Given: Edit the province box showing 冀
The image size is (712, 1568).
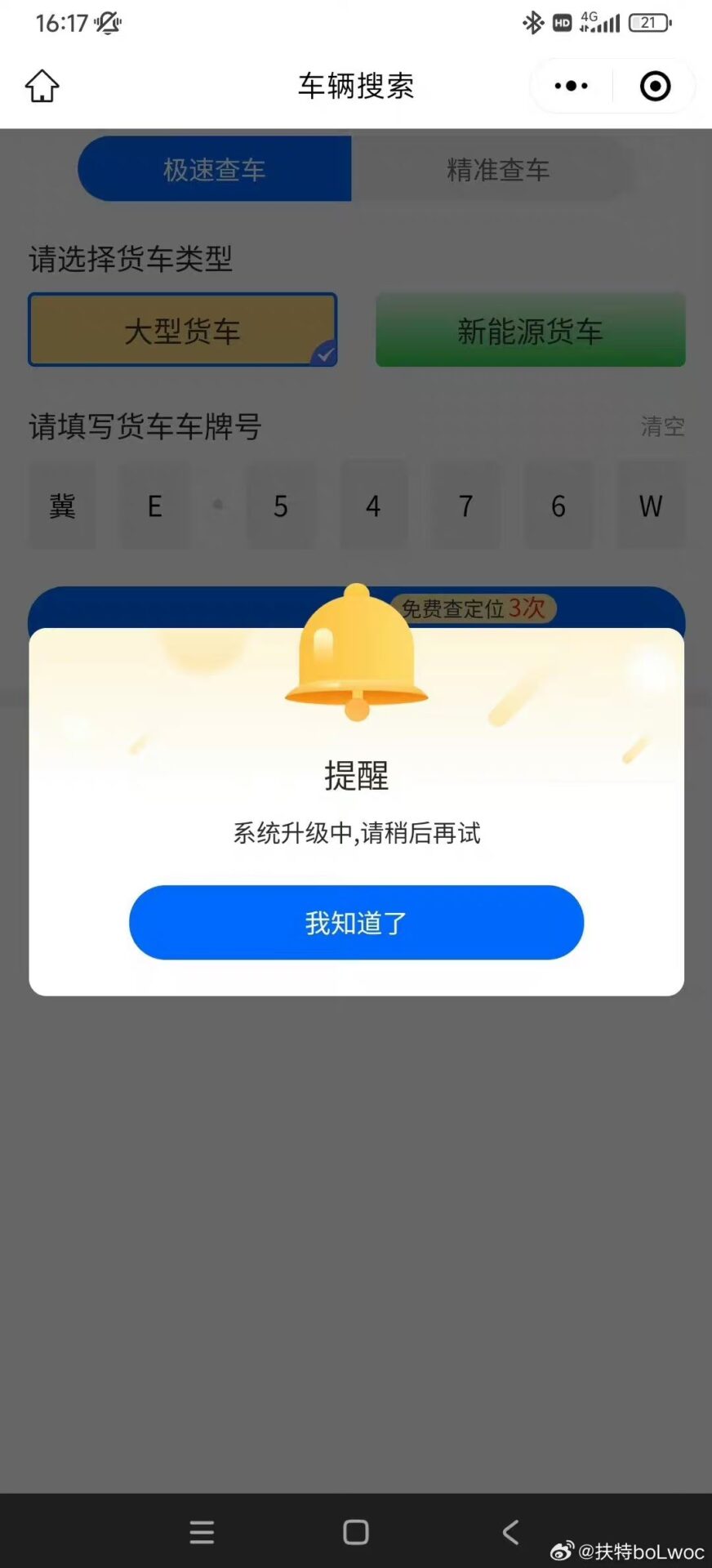Looking at the screenshot, I should 62,506.
